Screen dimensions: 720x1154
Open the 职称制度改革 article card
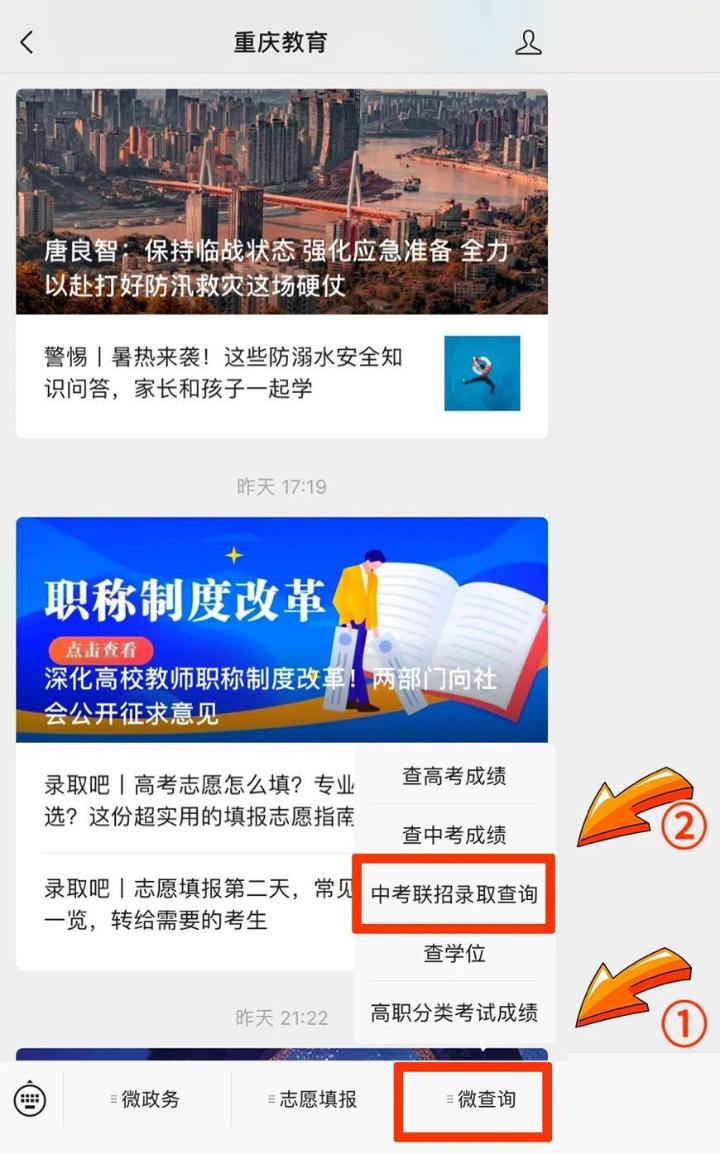(x=281, y=628)
